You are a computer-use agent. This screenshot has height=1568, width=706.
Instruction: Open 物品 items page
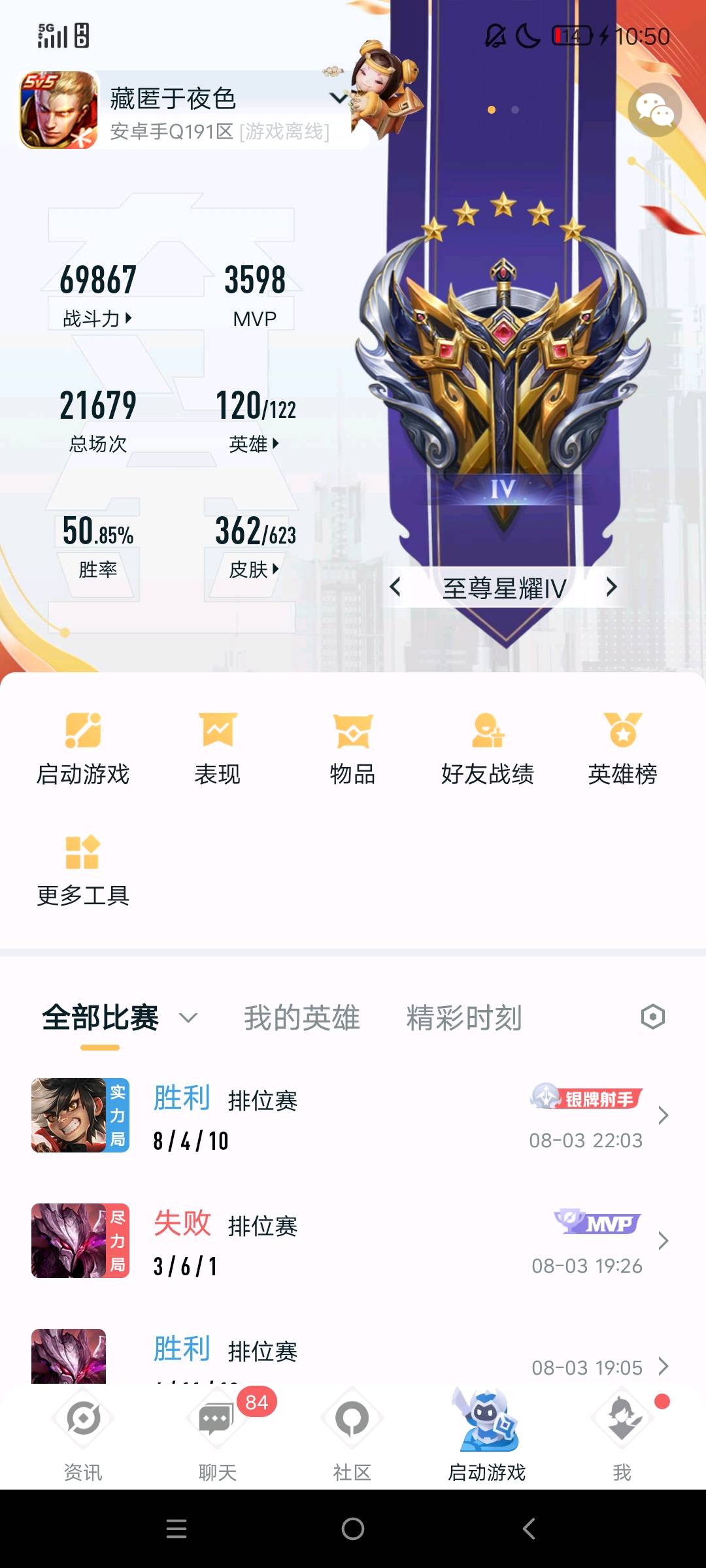(352, 748)
